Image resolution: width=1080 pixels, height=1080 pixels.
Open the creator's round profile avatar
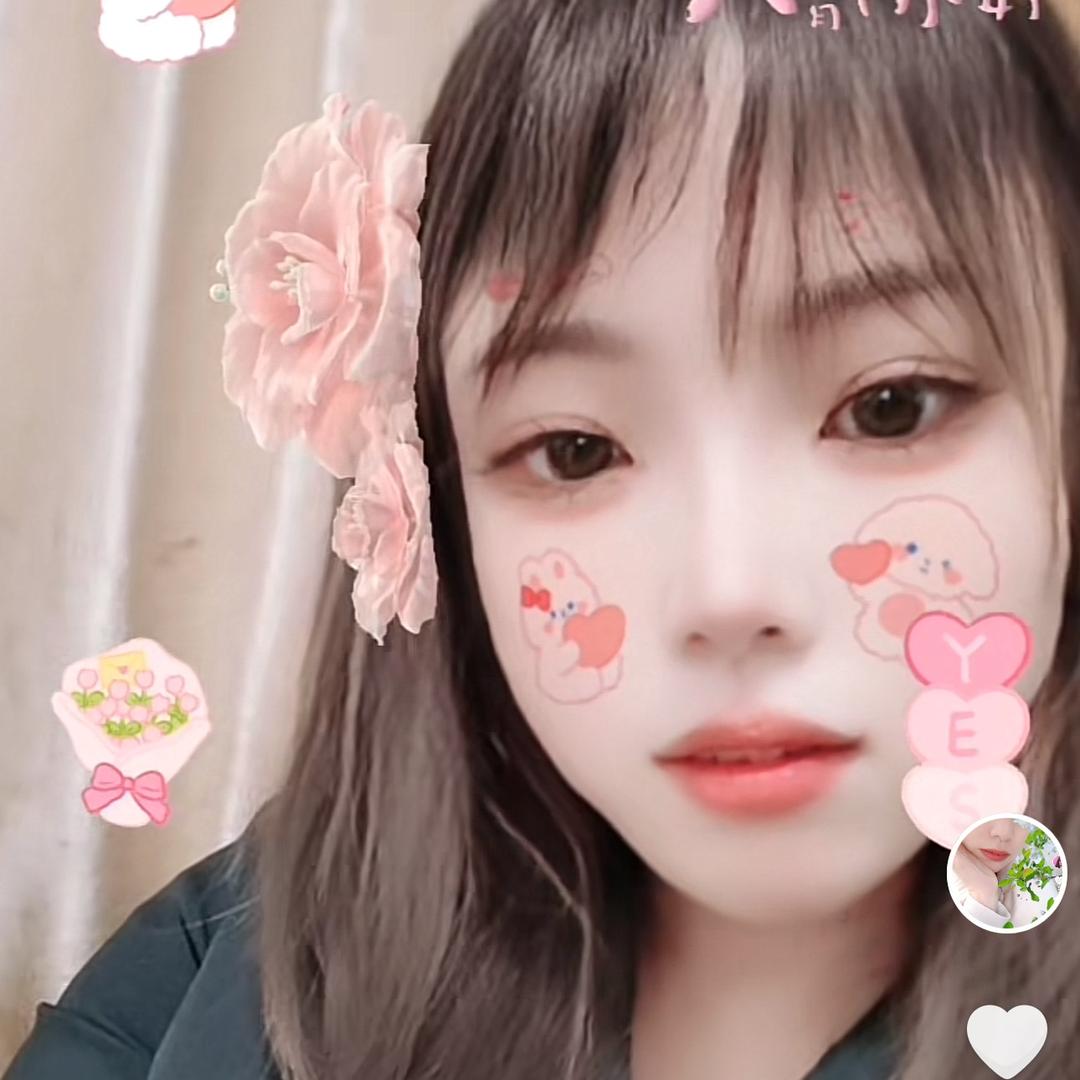click(1007, 873)
